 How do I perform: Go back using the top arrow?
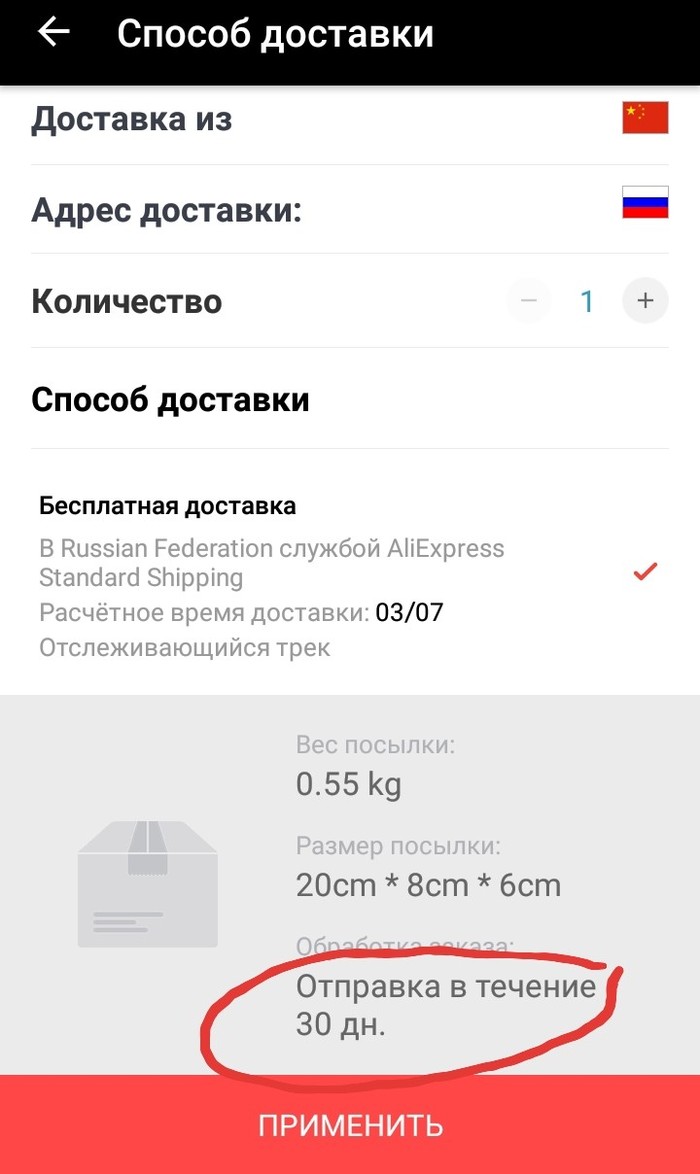54,32
